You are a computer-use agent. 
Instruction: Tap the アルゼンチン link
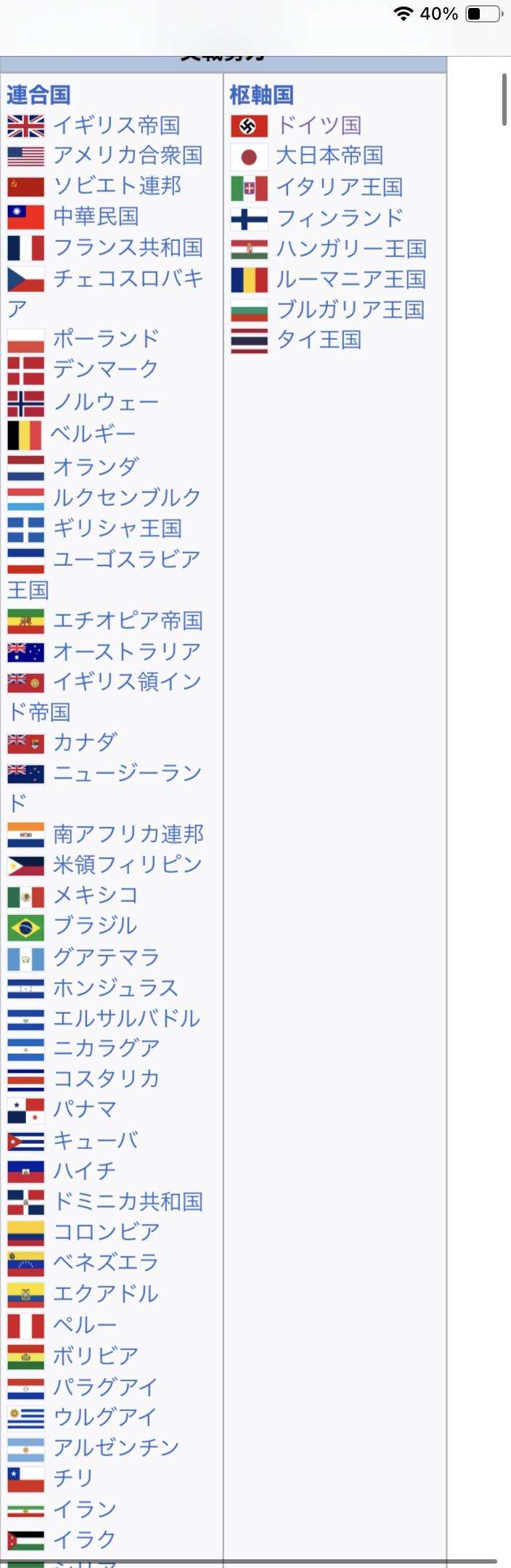[x=116, y=1447]
